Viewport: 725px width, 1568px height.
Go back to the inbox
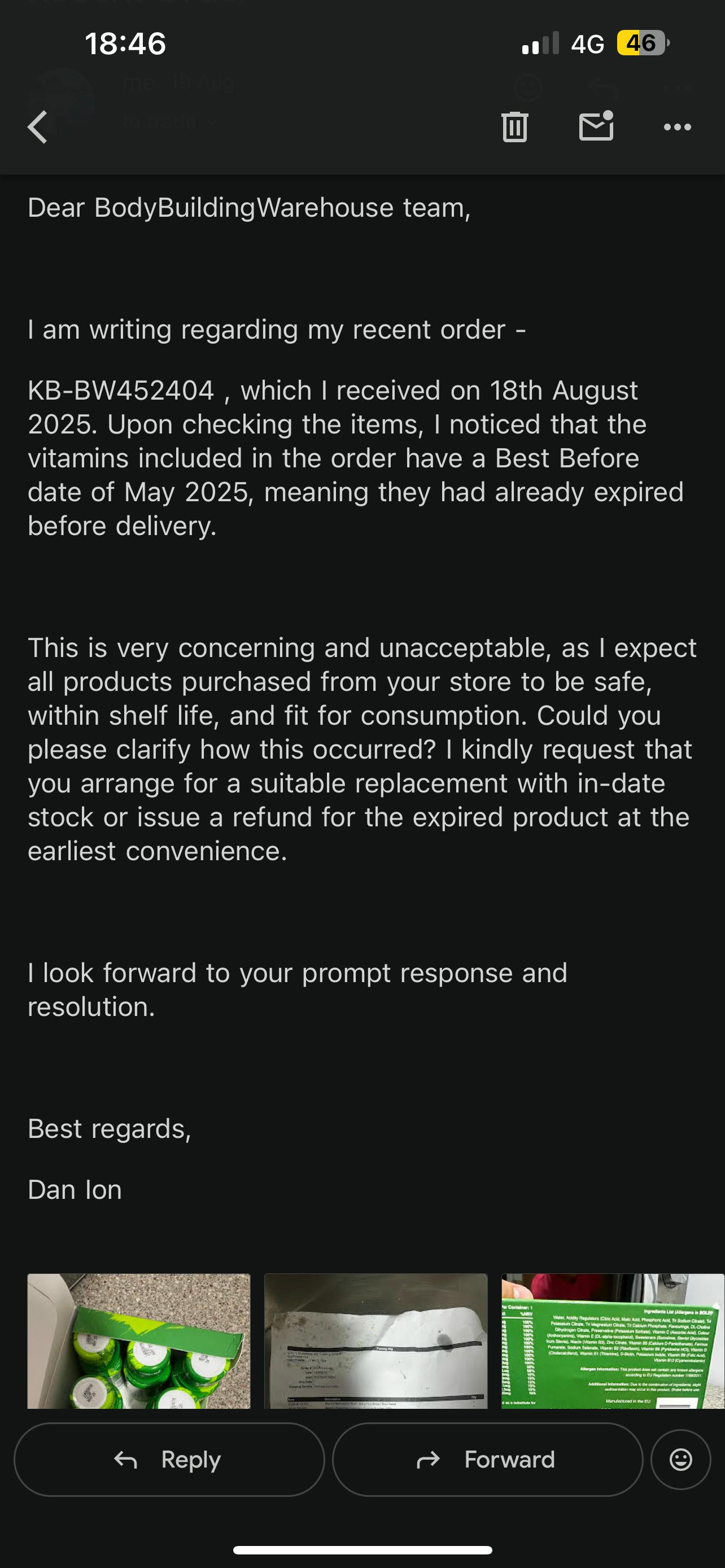click(38, 127)
